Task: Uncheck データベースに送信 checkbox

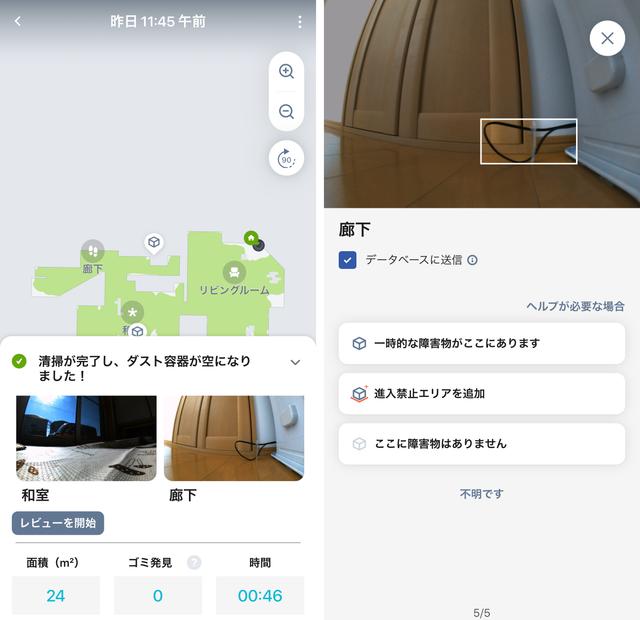Action: point(348,260)
